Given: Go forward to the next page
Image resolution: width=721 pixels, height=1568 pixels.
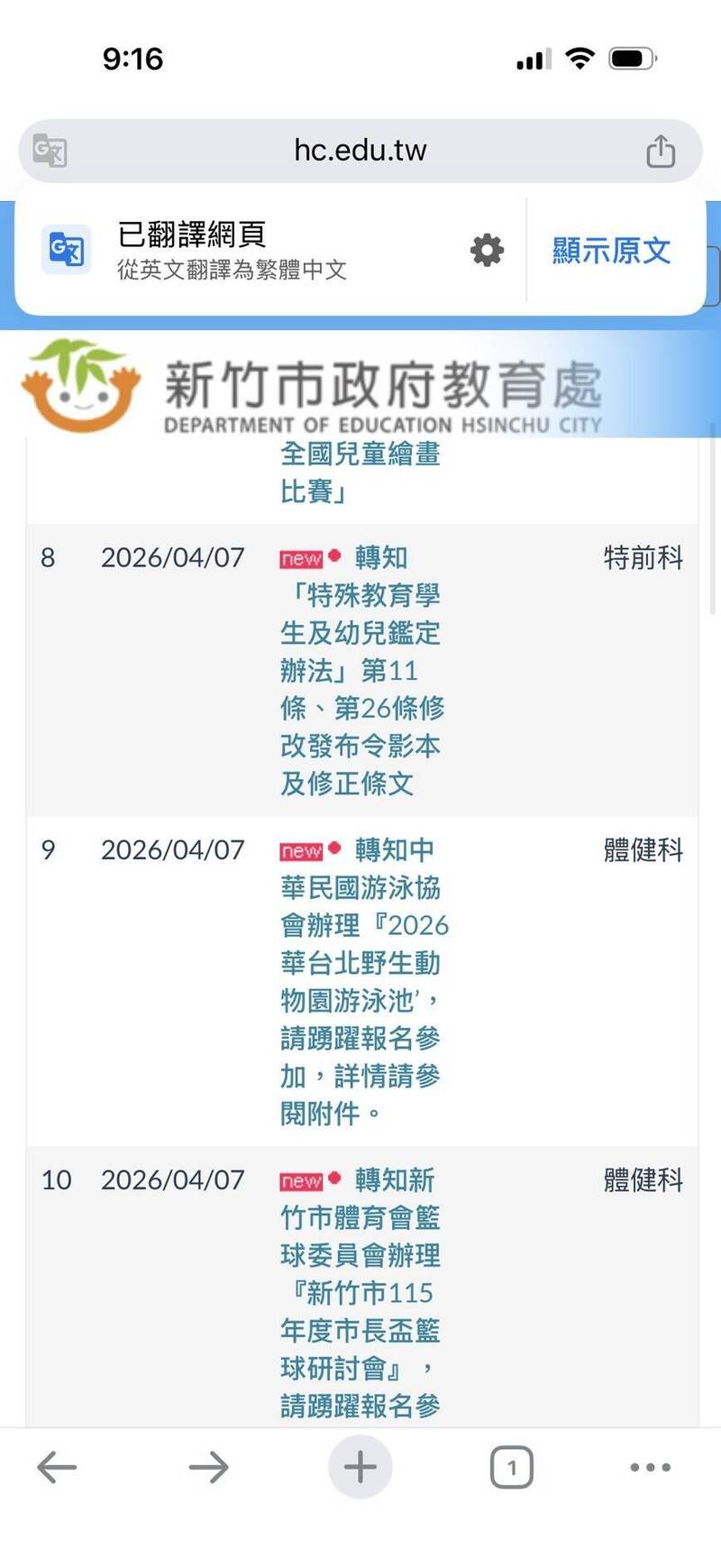Looking at the screenshot, I should coord(208,1467).
